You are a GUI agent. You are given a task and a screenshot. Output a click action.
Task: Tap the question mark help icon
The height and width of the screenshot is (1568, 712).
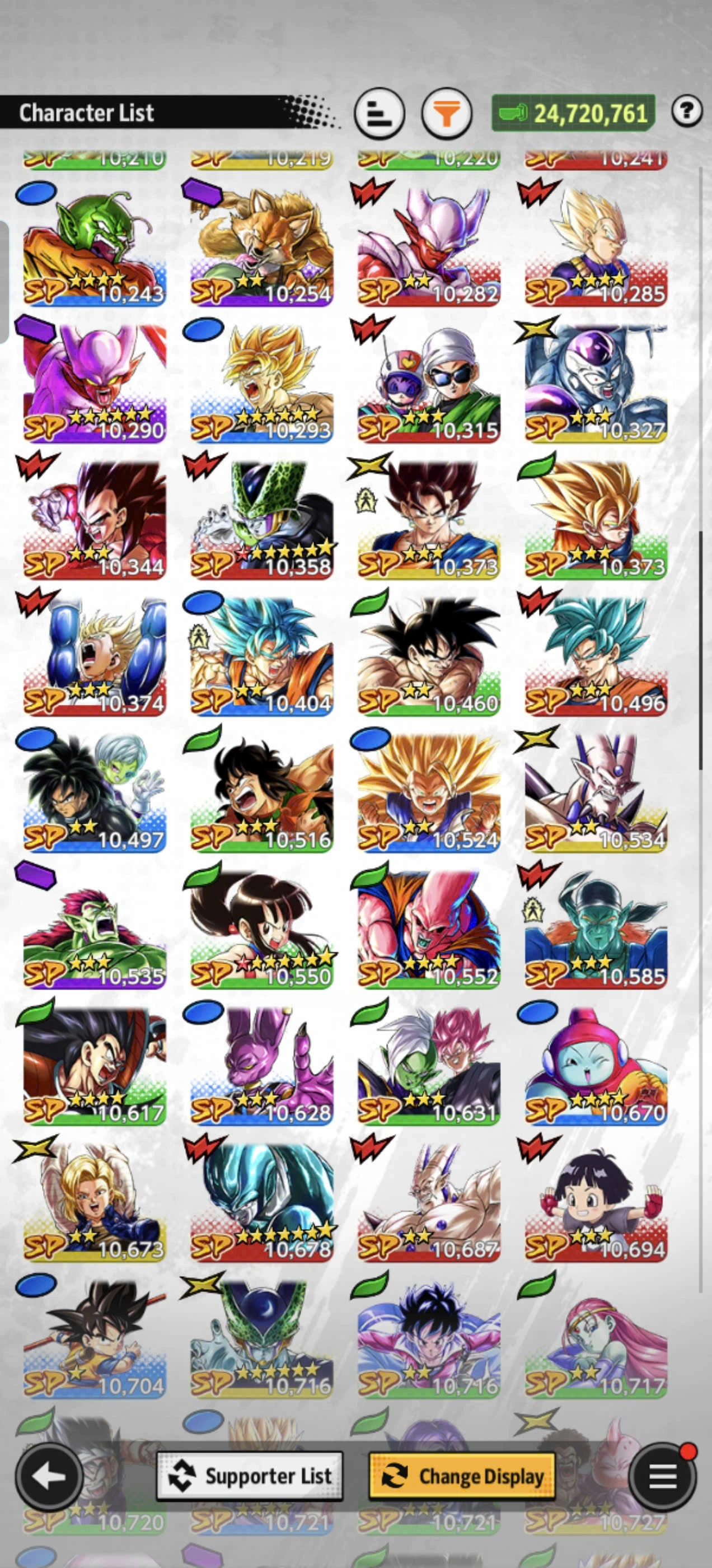coord(687,111)
